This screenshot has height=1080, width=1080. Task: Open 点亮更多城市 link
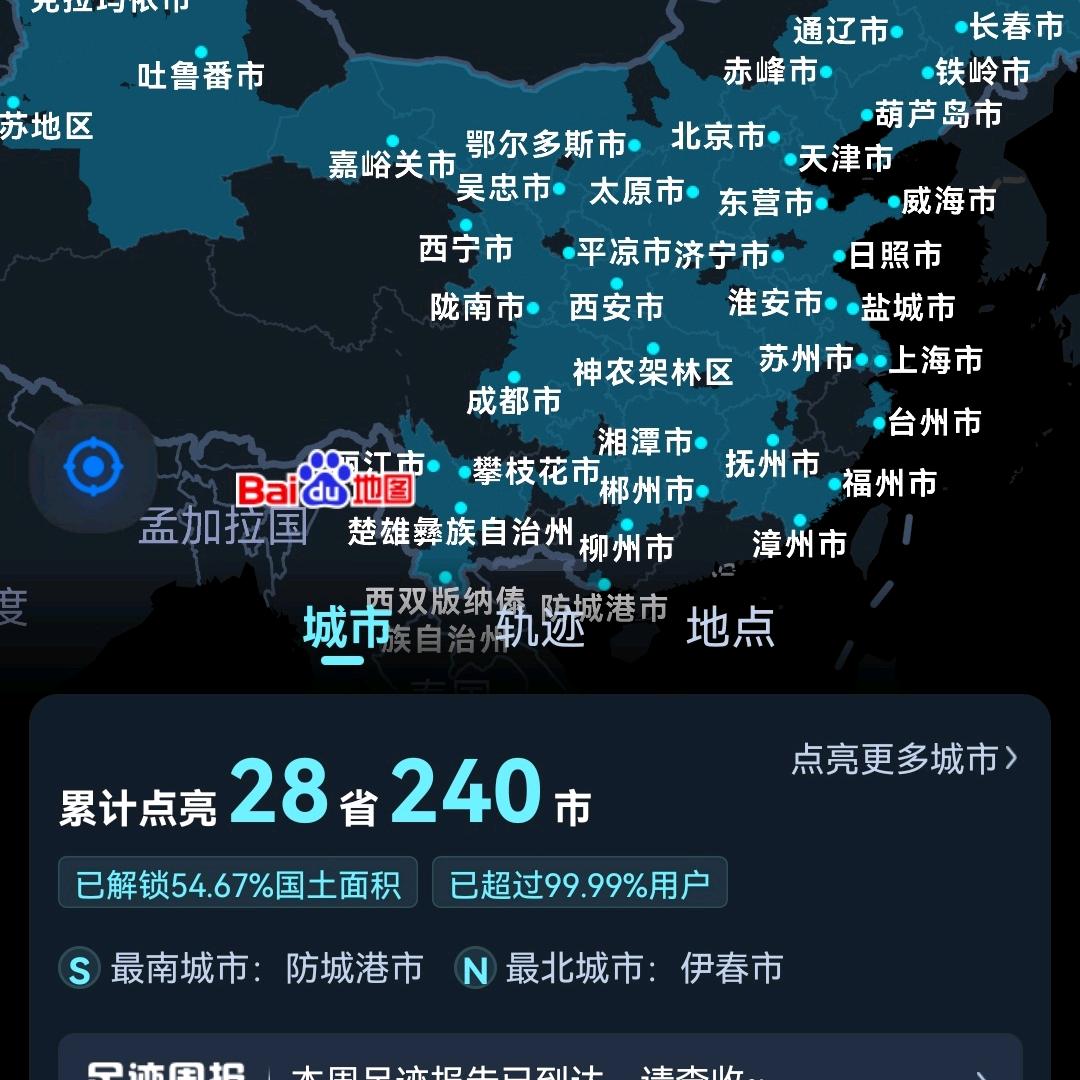(x=905, y=759)
